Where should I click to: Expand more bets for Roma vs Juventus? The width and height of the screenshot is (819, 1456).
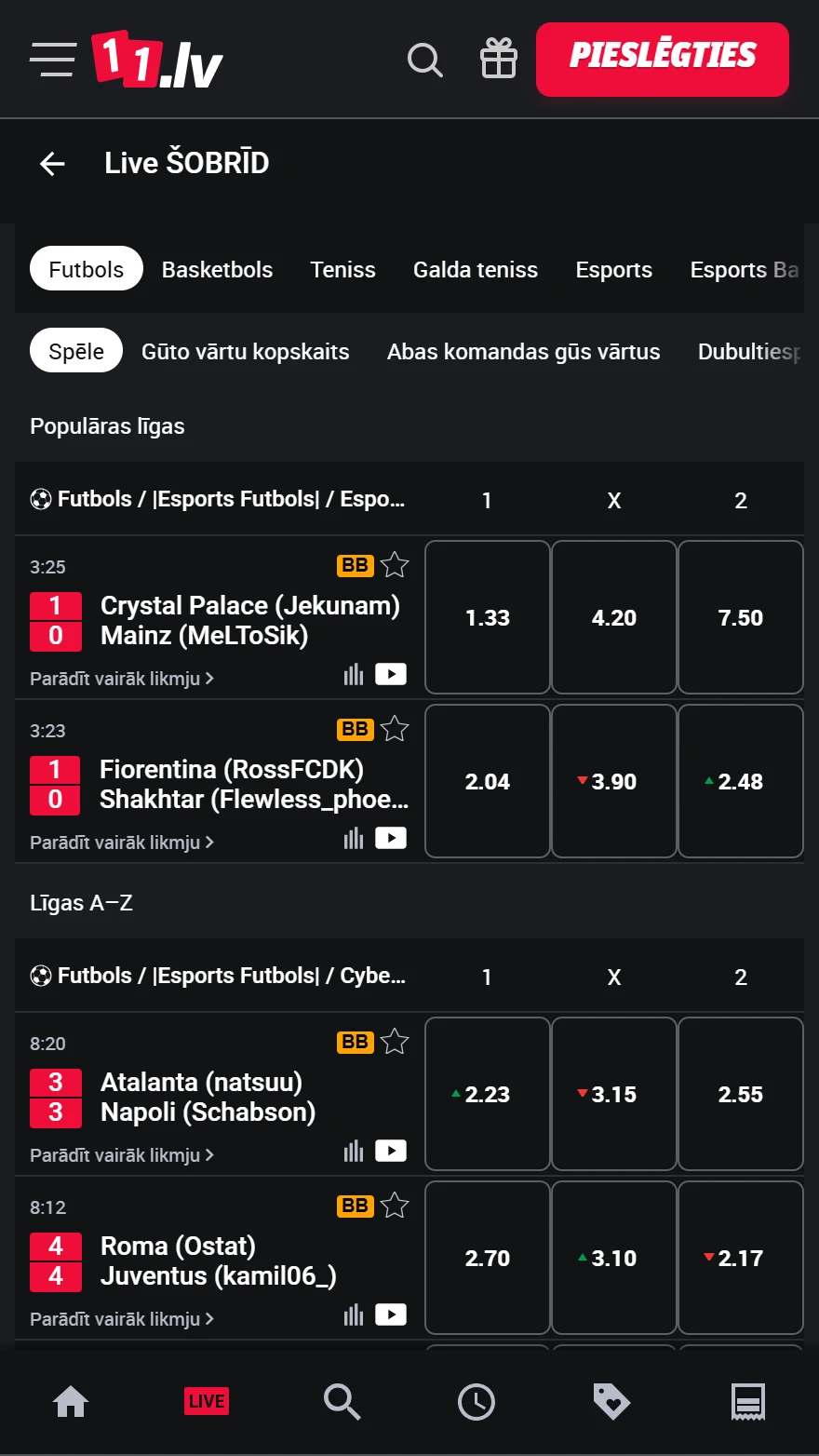click(x=121, y=1318)
